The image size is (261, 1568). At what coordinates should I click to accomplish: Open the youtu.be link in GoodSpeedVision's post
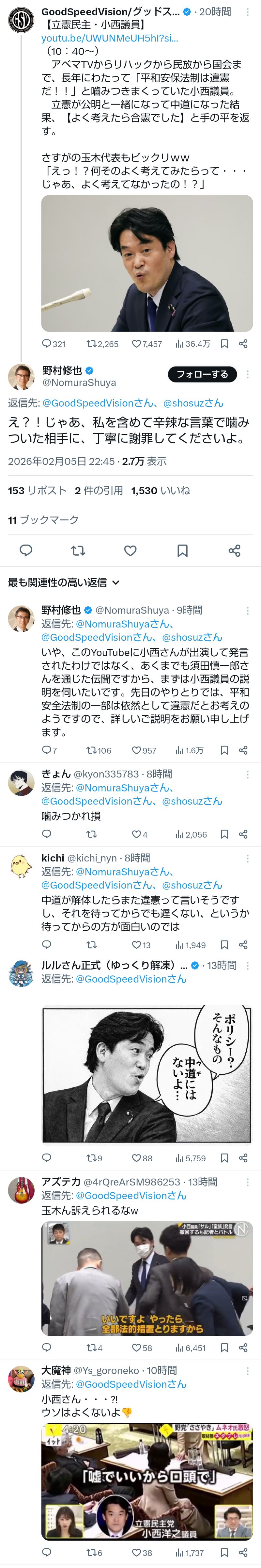click(x=110, y=38)
